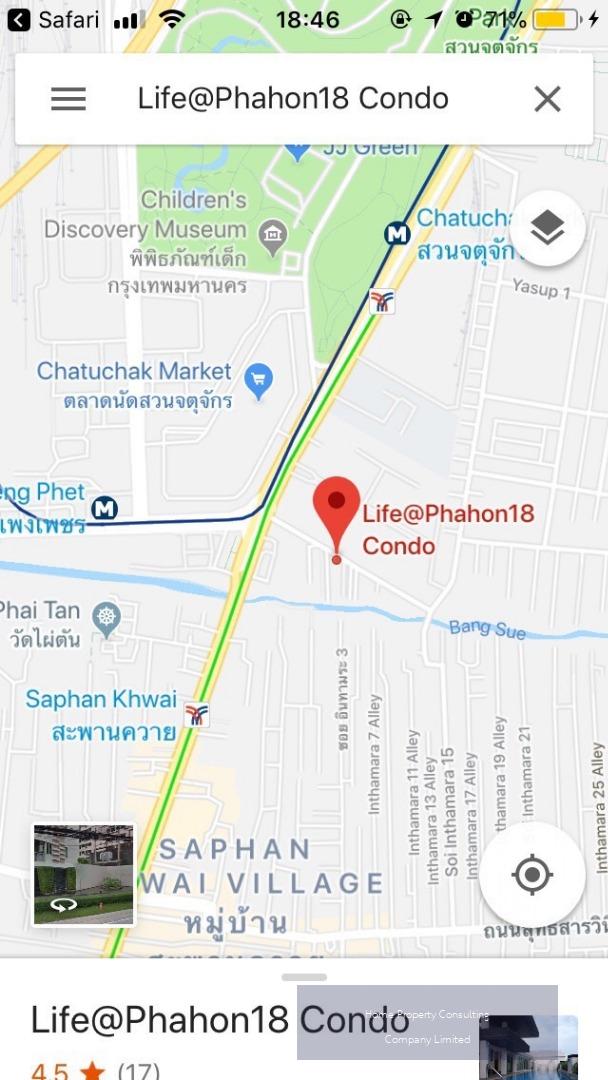Screen dimensions: 608x1080
Task: Select the Wat Phai Tan temple marker
Action: click(x=107, y=616)
